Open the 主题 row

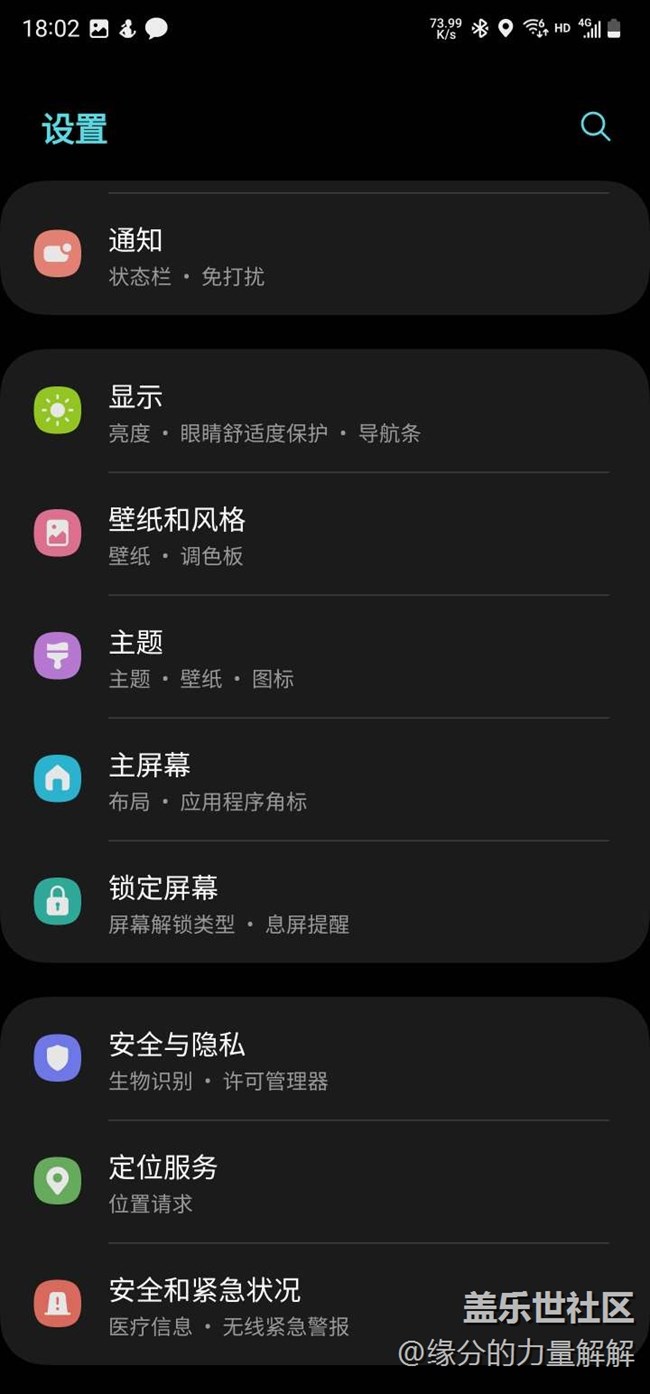(x=325, y=657)
